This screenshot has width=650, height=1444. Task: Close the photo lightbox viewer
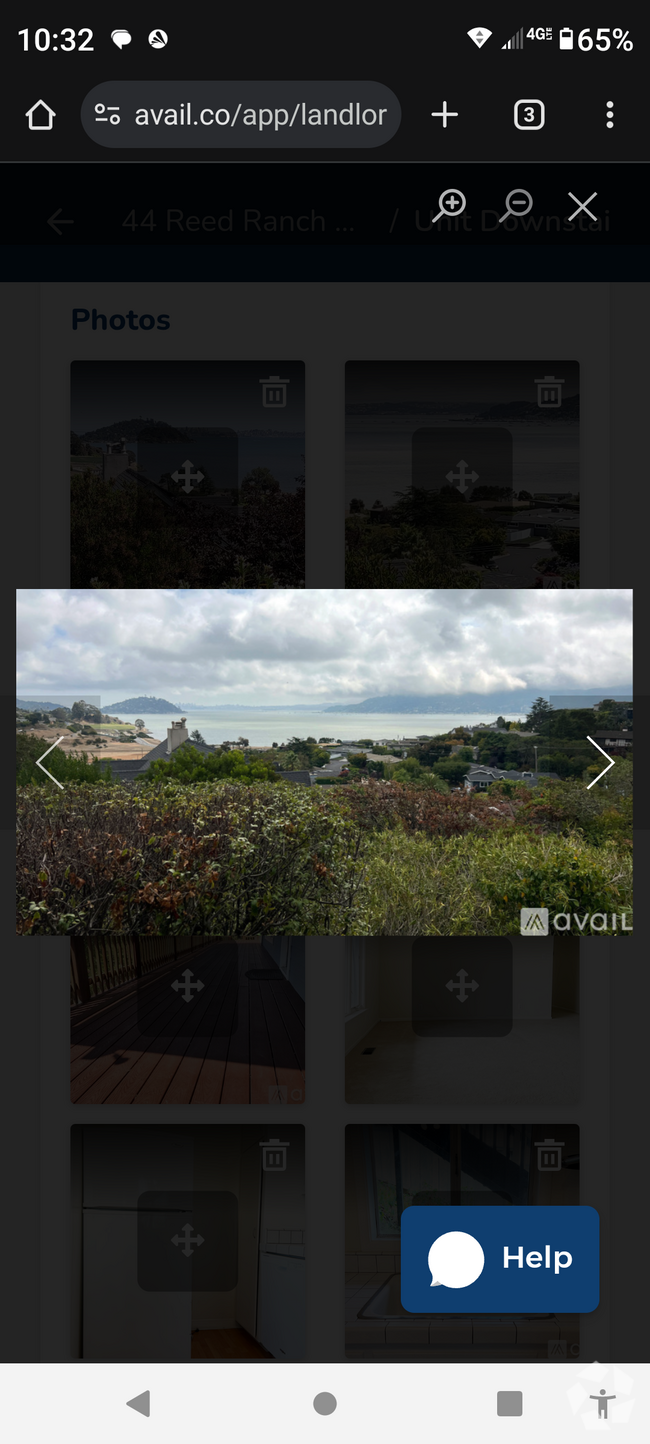pyautogui.click(x=582, y=207)
